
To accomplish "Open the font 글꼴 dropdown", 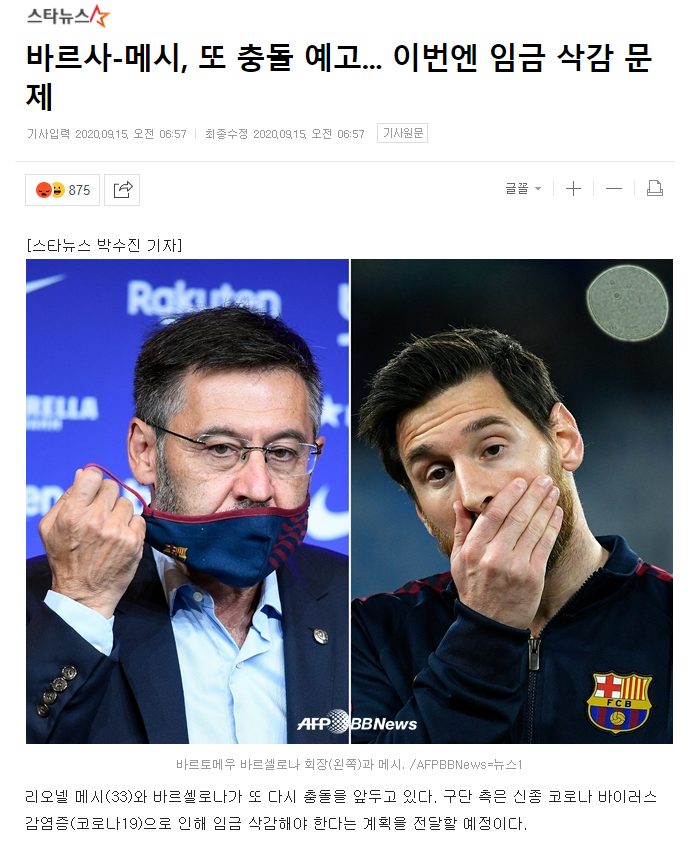I will 523,189.
